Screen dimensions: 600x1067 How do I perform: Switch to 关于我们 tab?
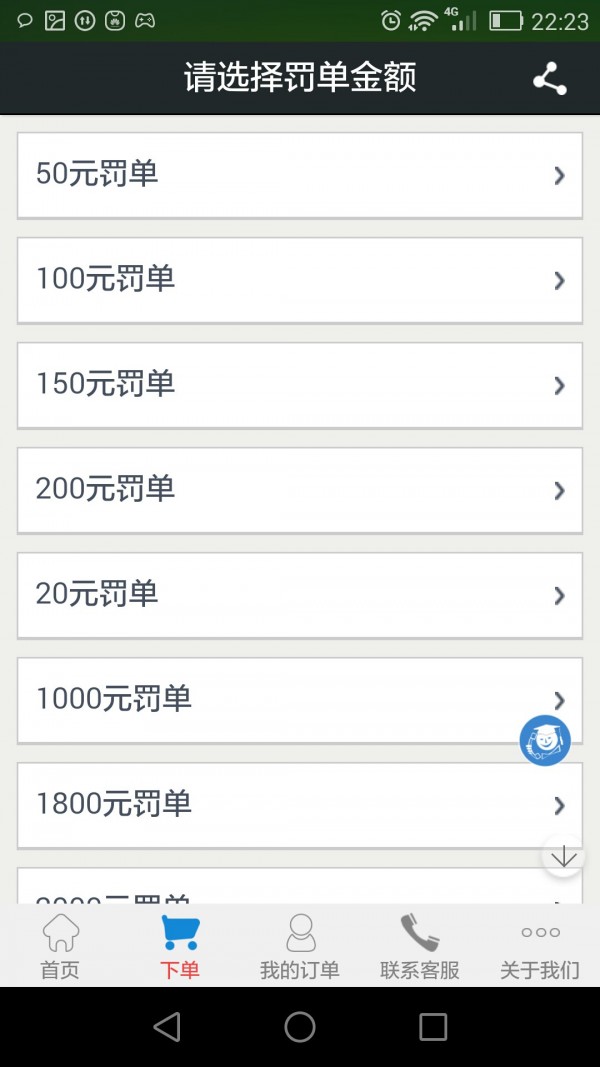tap(540, 946)
